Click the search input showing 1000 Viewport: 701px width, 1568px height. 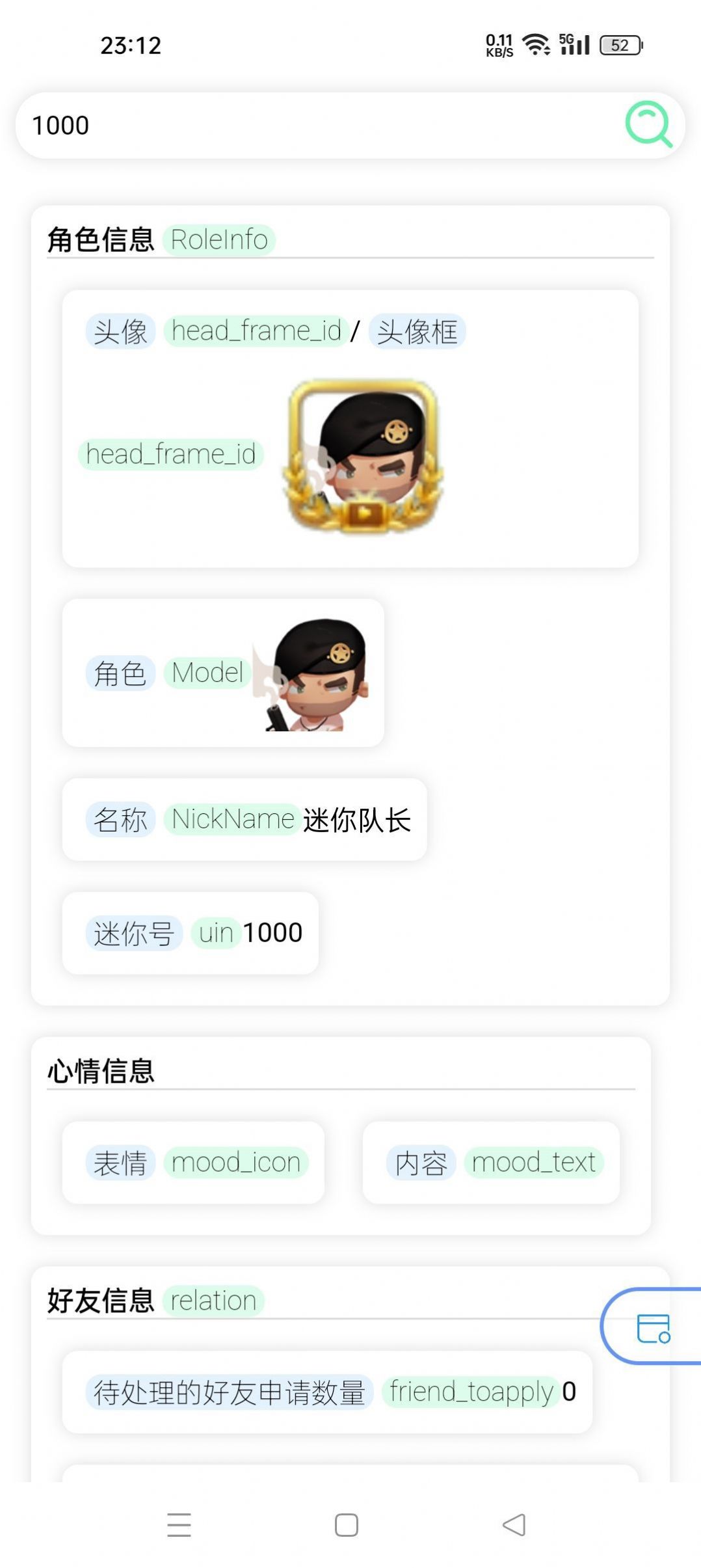pyautogui.click(x=260, y=125)
